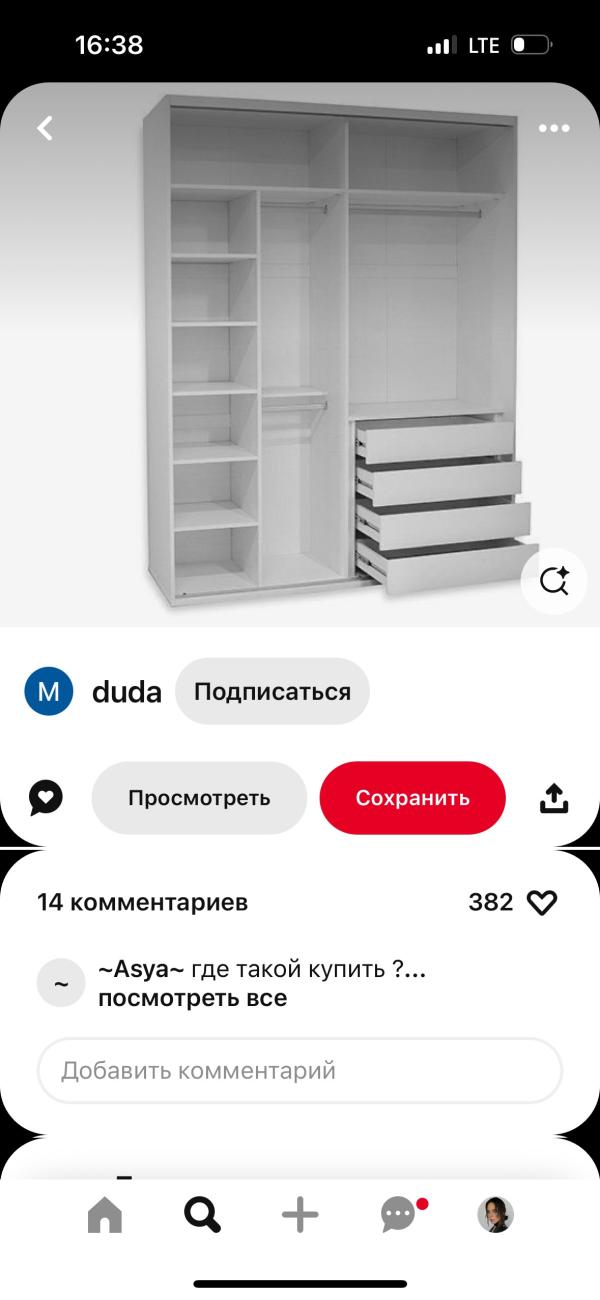Tap the visual search lens icon
600x1300 pixels.
554,581
